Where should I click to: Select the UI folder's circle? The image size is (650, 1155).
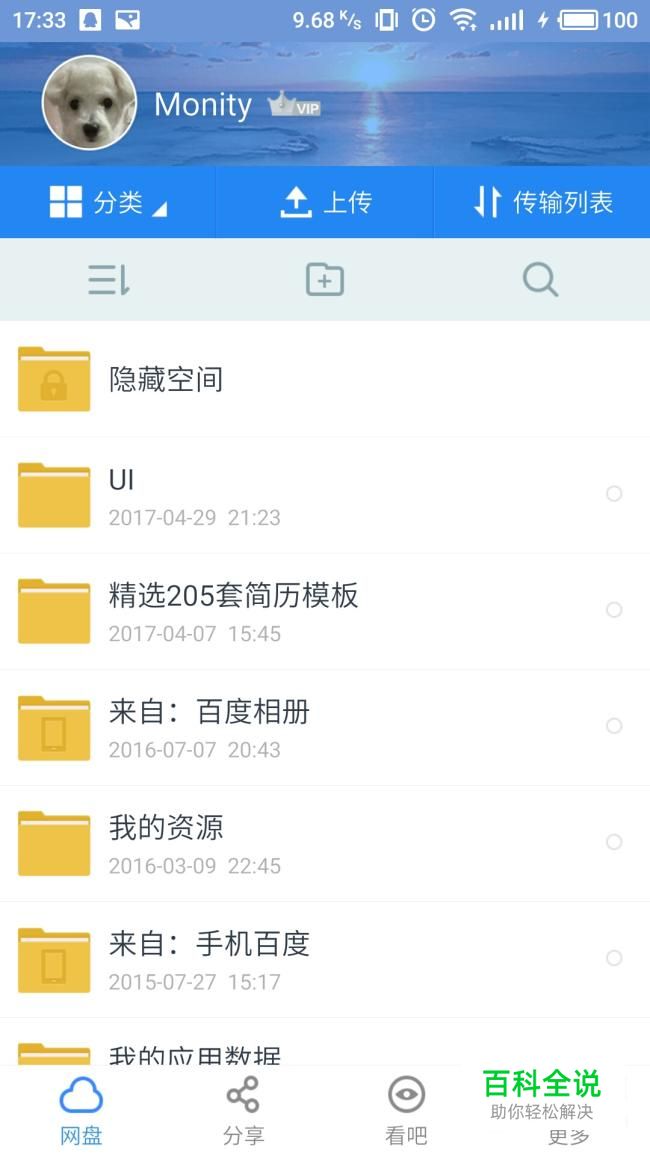[614, 494]
